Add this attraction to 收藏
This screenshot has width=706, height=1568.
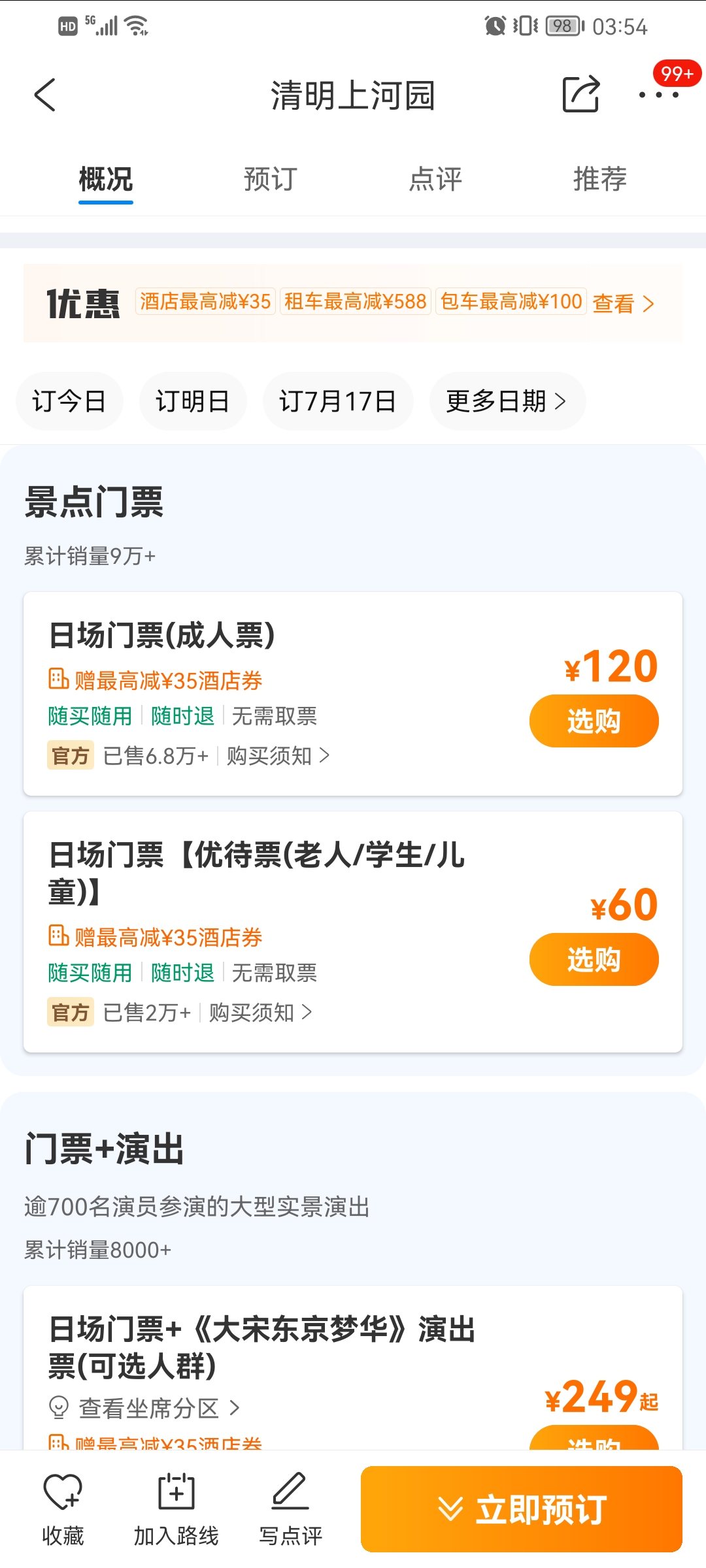[63, 1509]
